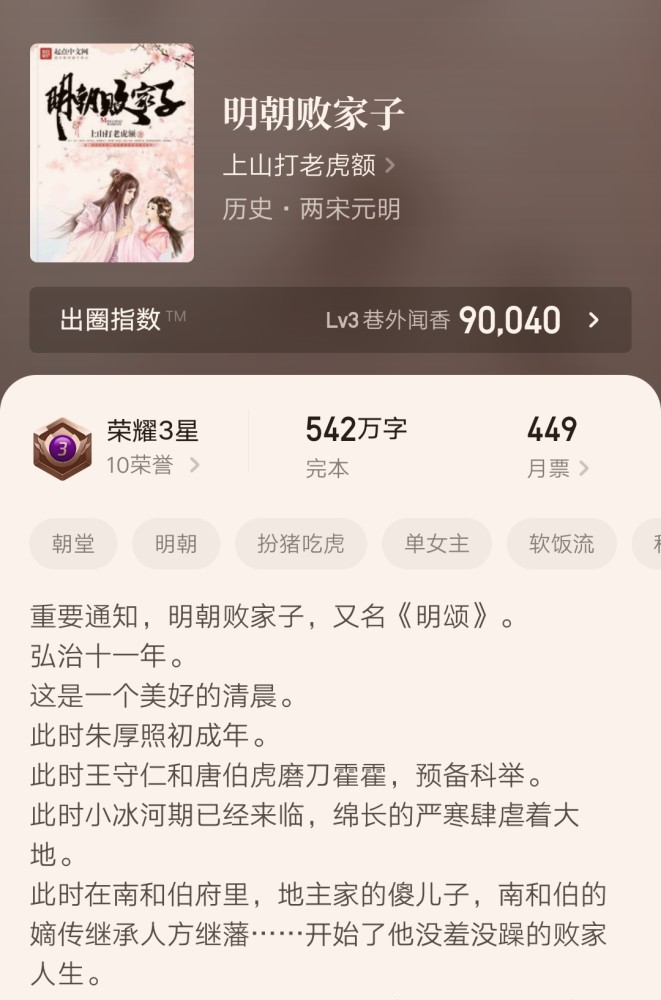The width and height of the screenshot is (661, 1000).
Task: Select the 明朝 tag chip
Action: 176,544
